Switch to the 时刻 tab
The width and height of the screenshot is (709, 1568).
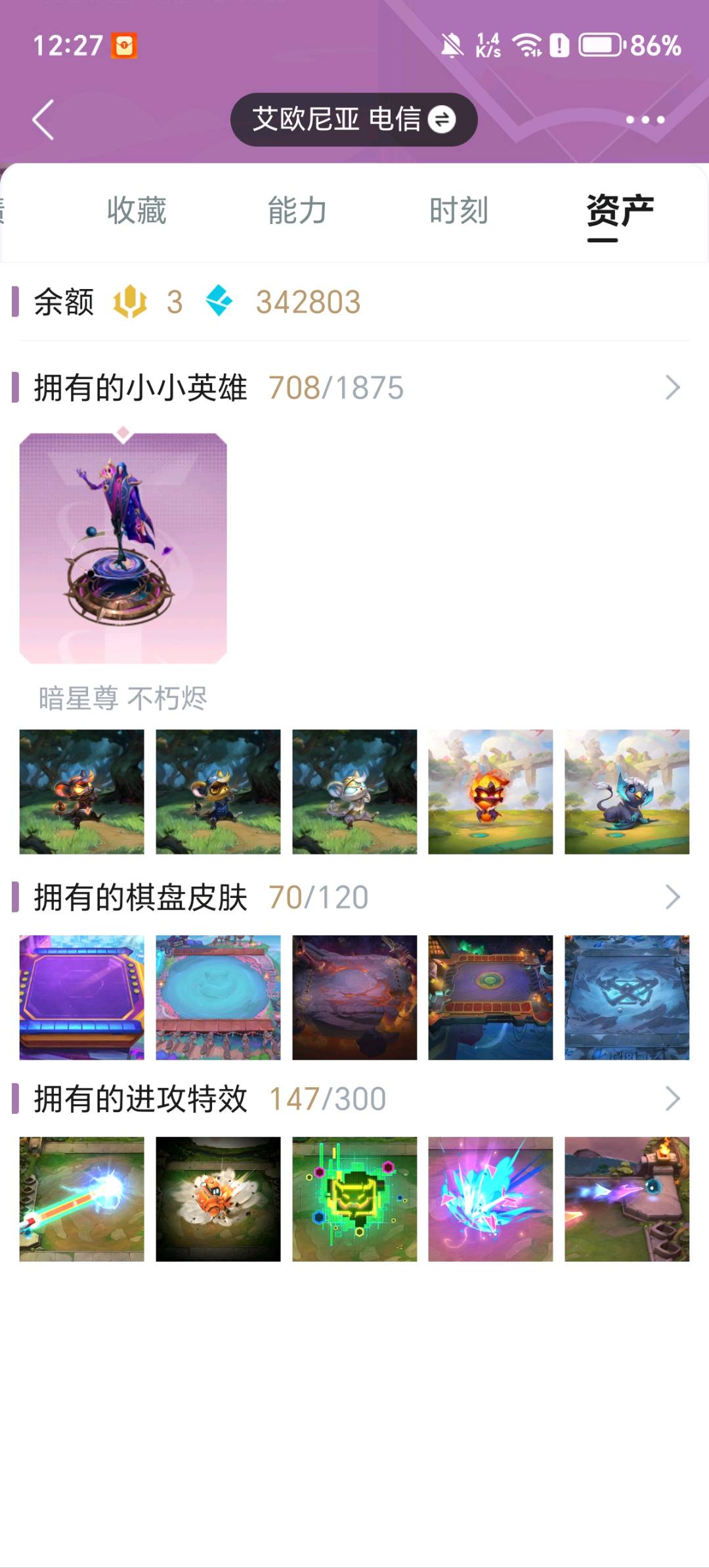tap(459, 211)
